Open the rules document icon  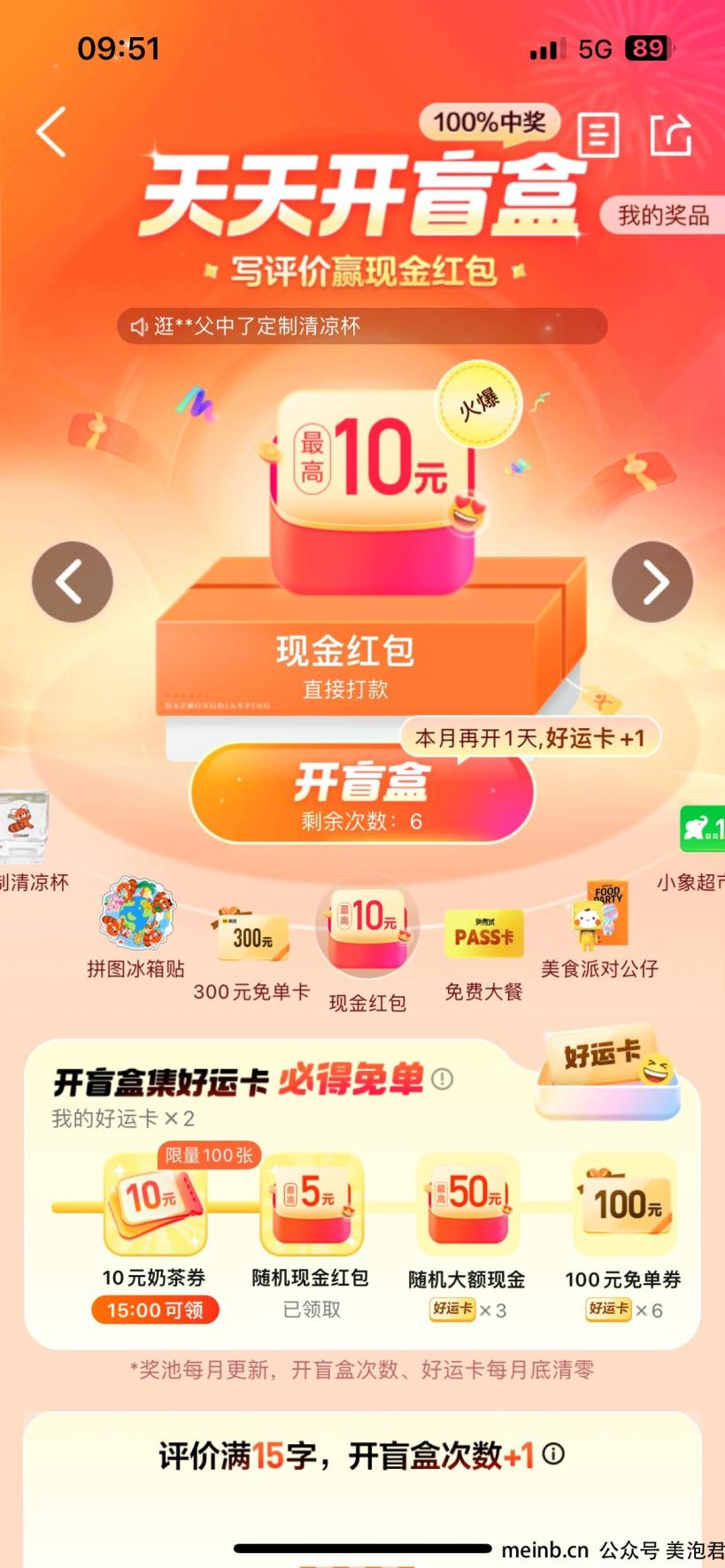pyautogui.click(x=598, y=135)
